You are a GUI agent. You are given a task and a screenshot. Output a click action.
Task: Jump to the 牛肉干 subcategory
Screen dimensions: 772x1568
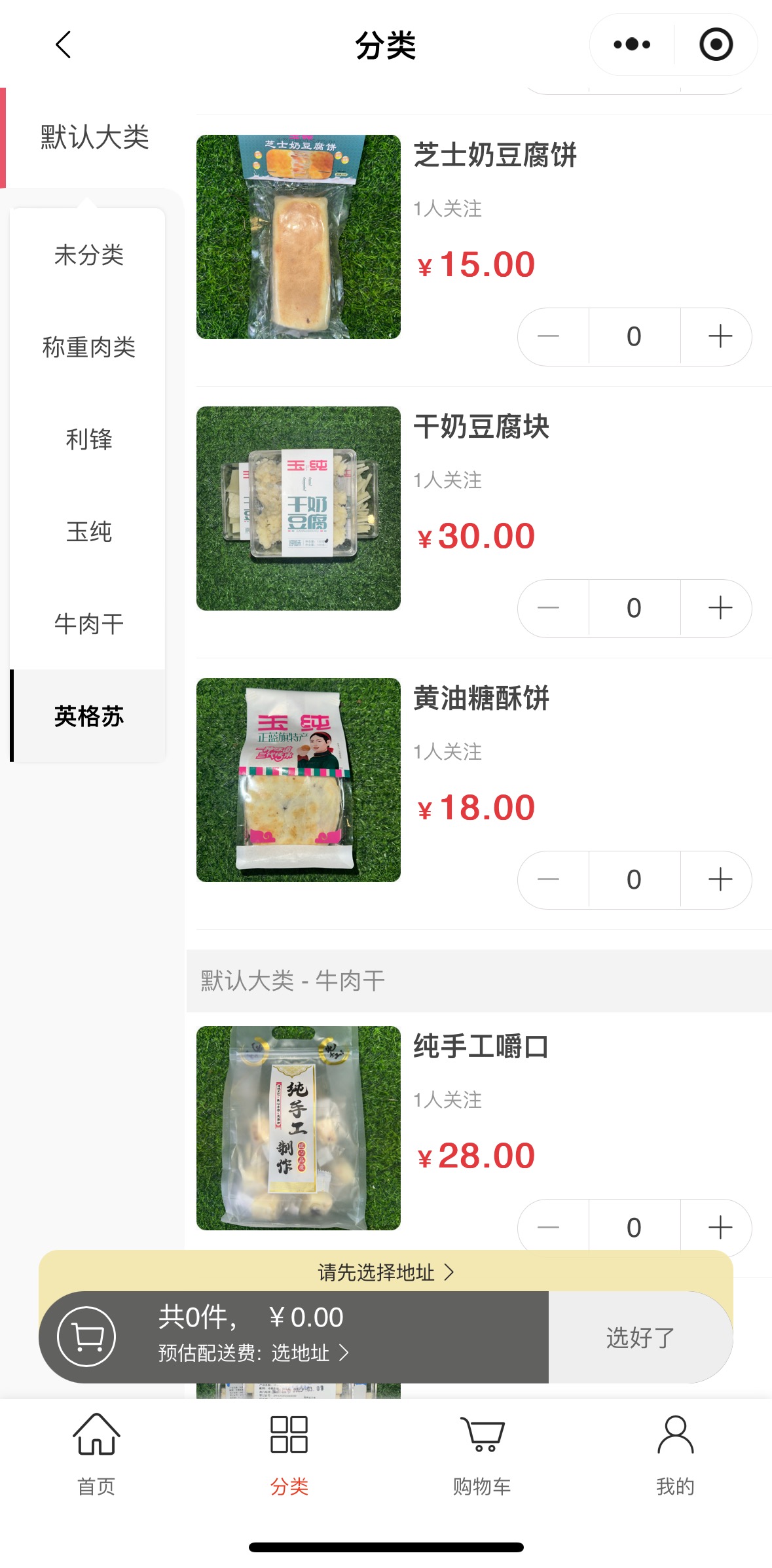tap(88, 624)
